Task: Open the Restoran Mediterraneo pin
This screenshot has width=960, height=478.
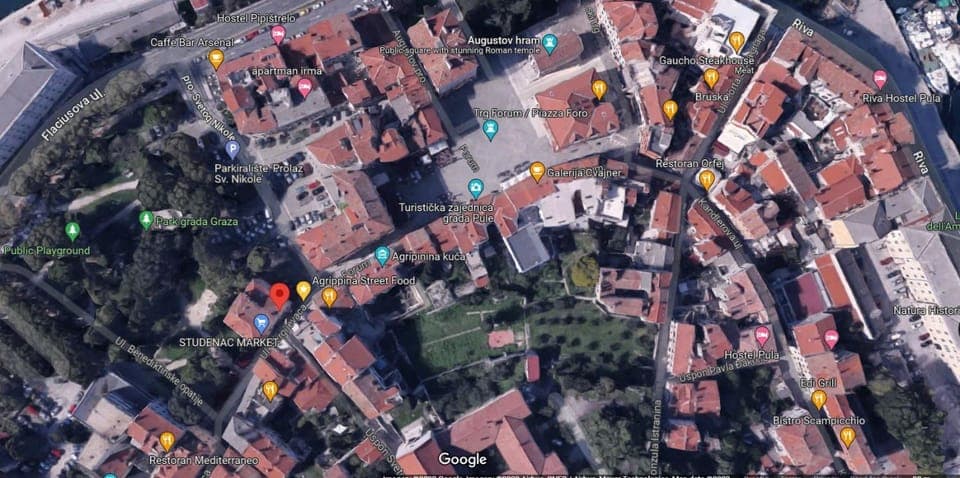Action: point(167,440)
